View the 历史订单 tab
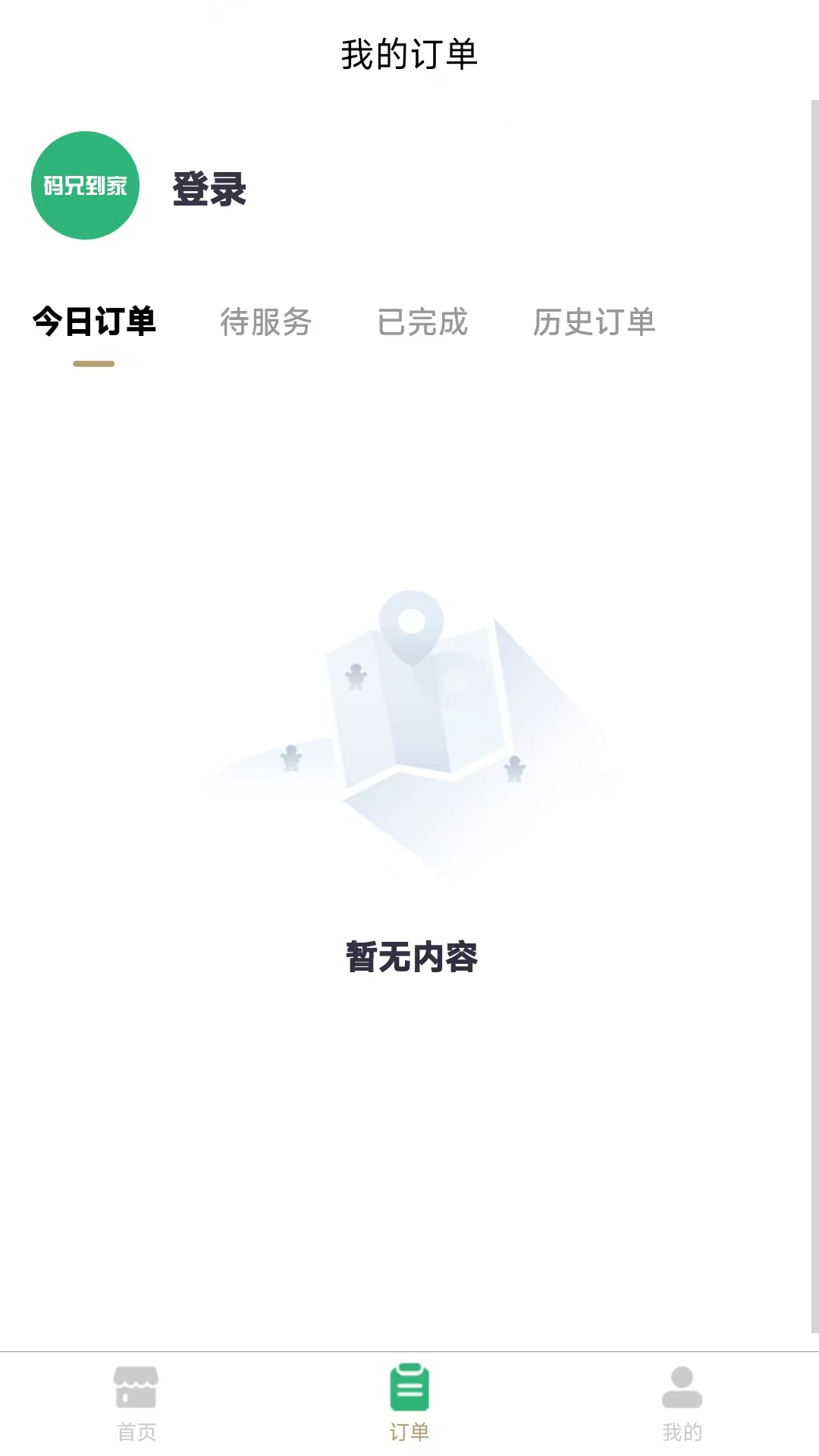Screen dimensions: 819x1456 coord(595,322)
